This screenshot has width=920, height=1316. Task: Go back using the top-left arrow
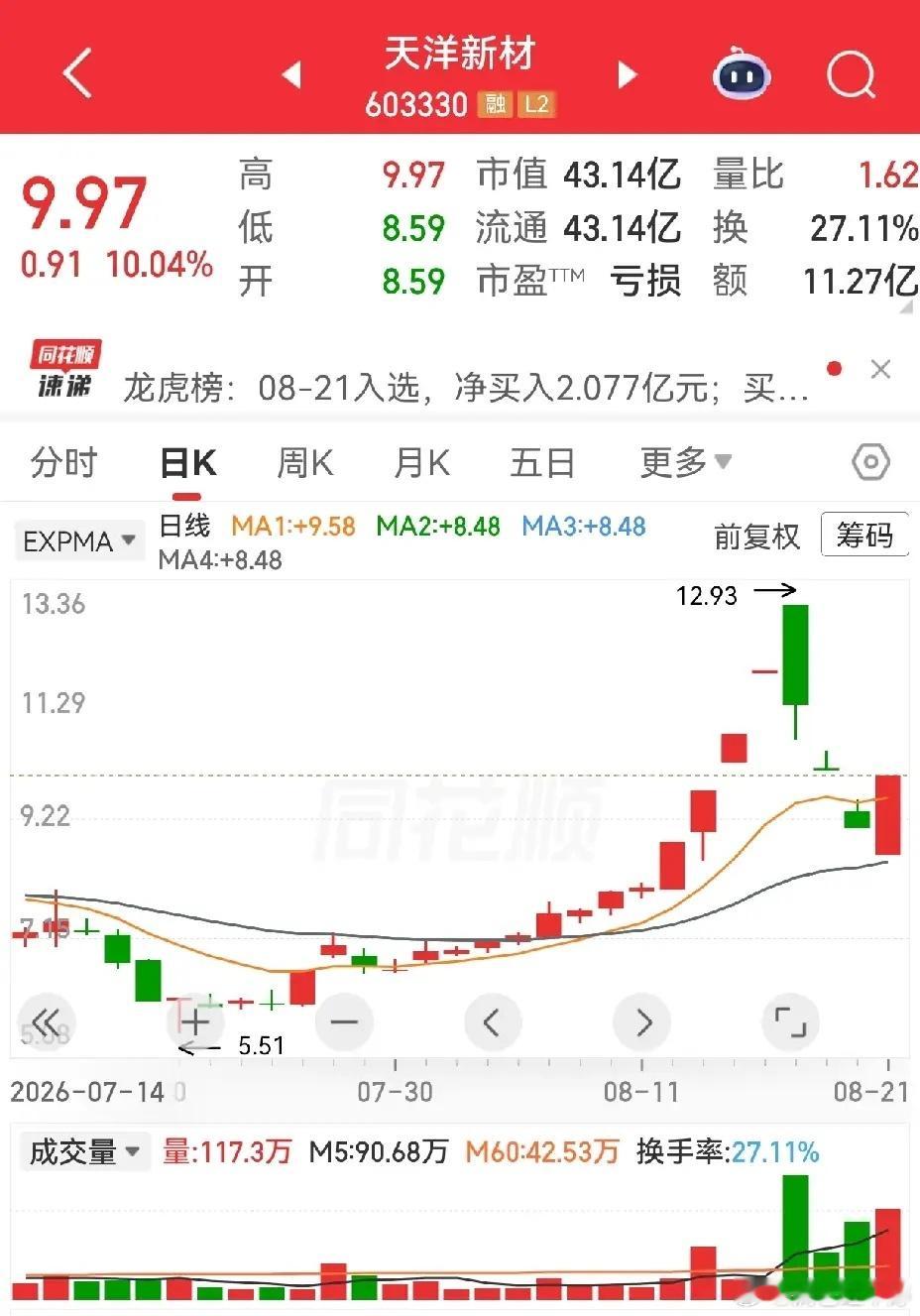tap(77, 73)
